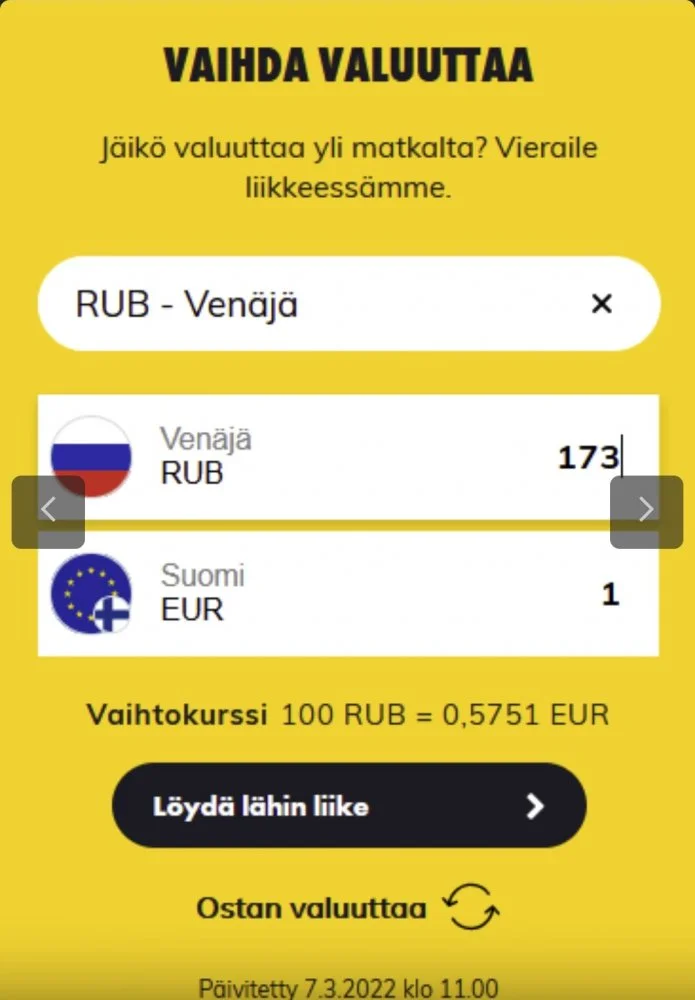Go to the next slide arrow
The image size is (695, 1000).
pos(646,511)
